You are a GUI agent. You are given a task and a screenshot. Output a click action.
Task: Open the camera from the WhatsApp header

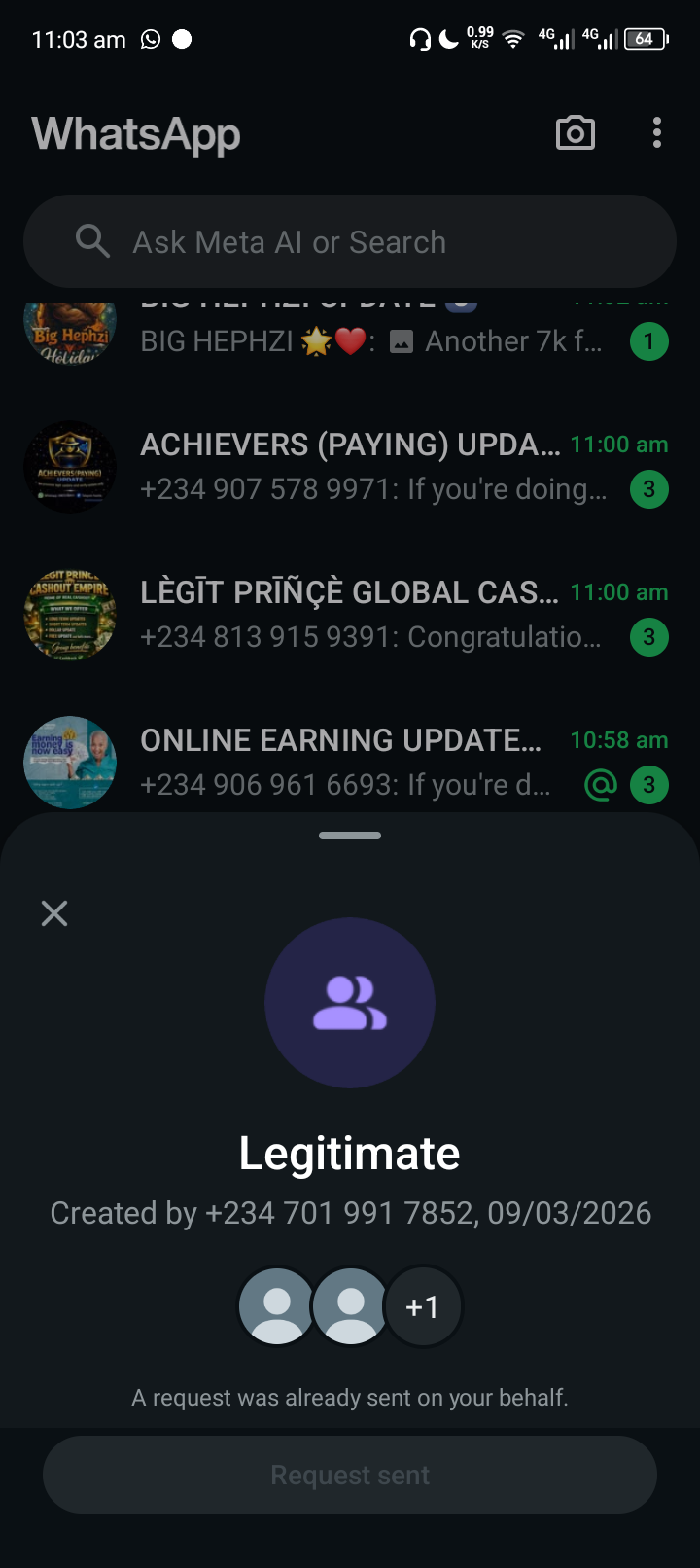[x=575, y=133]
